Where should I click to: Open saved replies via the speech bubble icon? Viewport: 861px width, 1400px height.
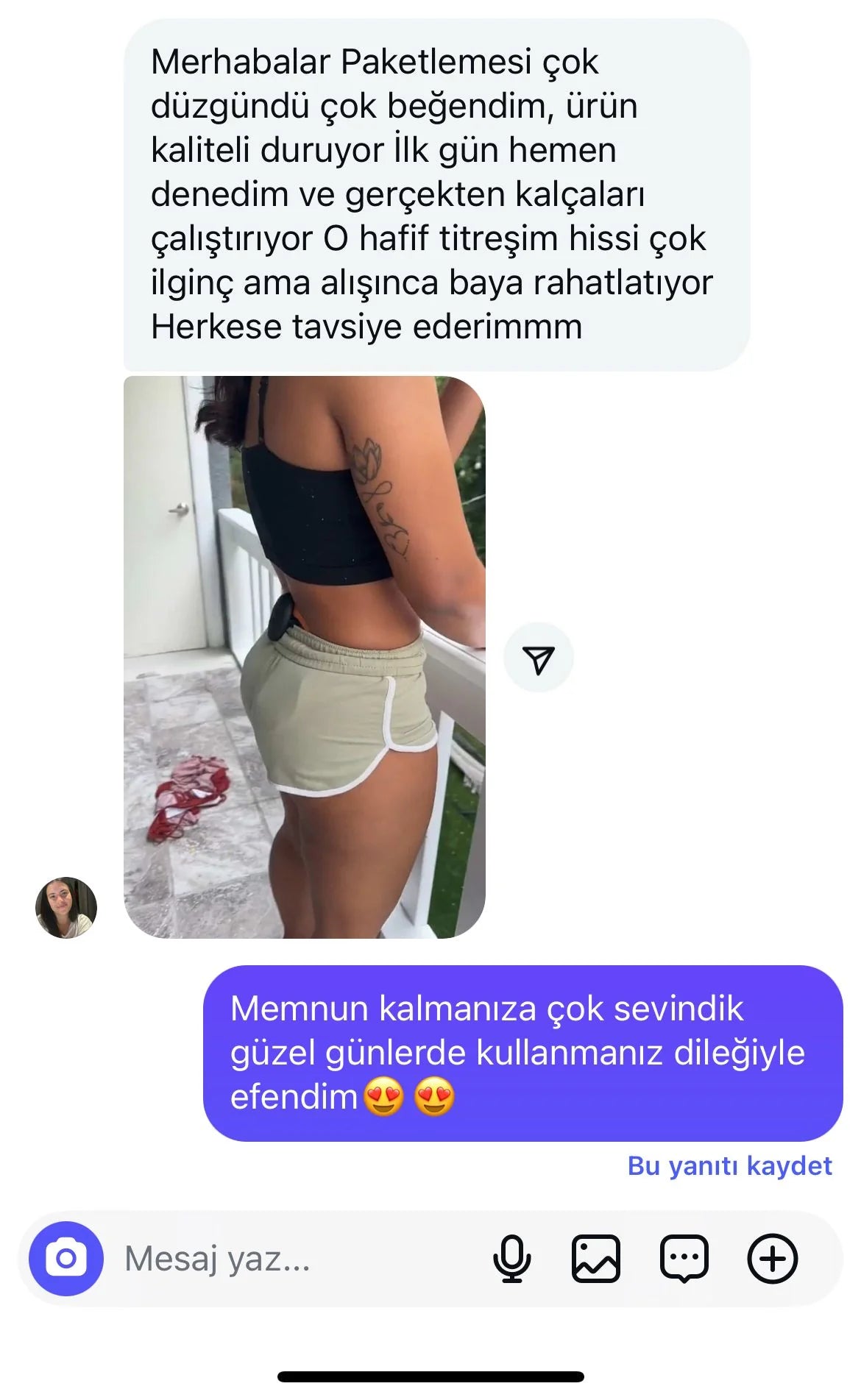[684, 1258]
